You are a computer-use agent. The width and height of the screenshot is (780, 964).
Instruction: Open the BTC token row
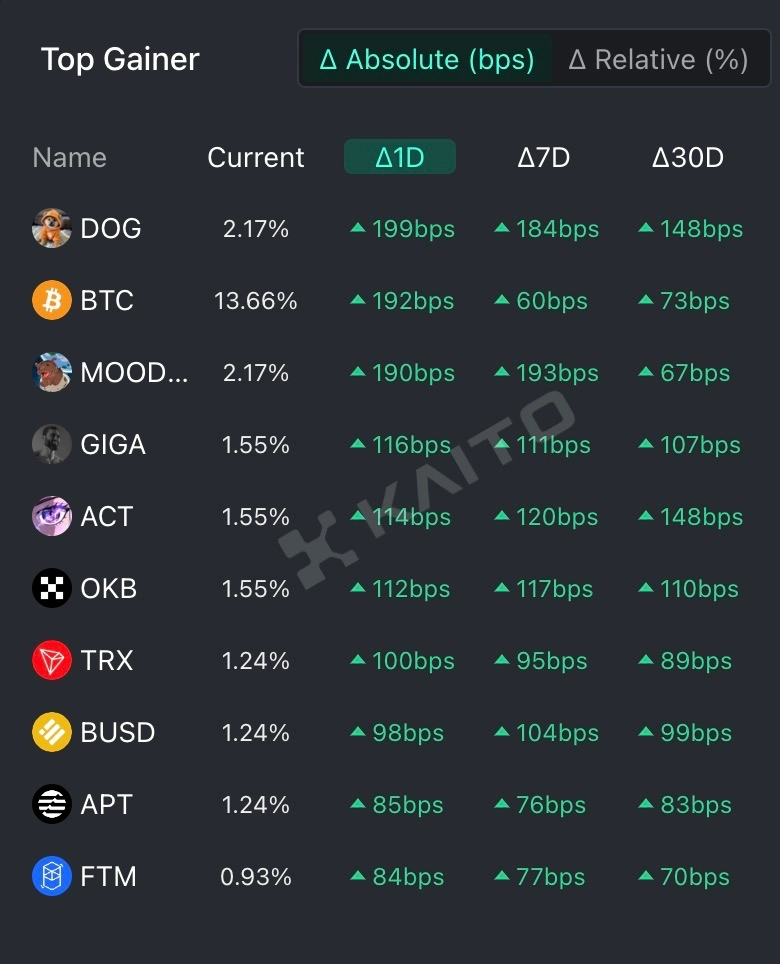[106, 301]
